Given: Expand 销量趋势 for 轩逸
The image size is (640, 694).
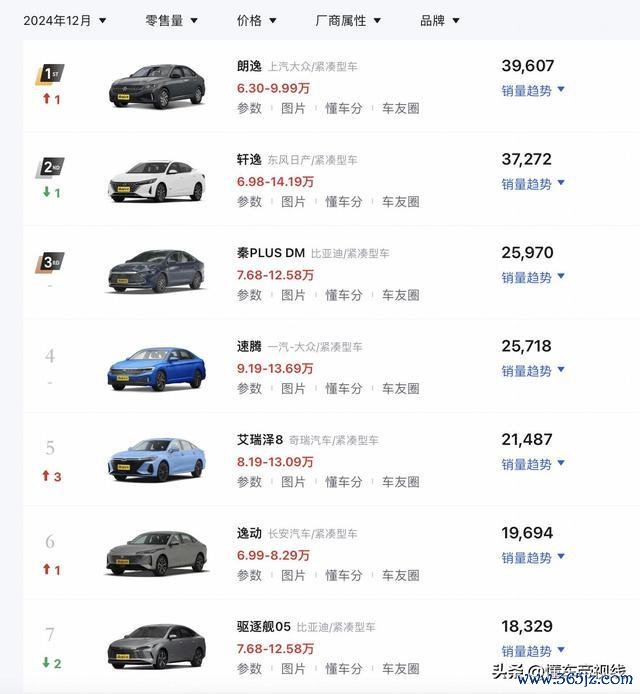Looking at the screenshot, I should click(533, 184).
